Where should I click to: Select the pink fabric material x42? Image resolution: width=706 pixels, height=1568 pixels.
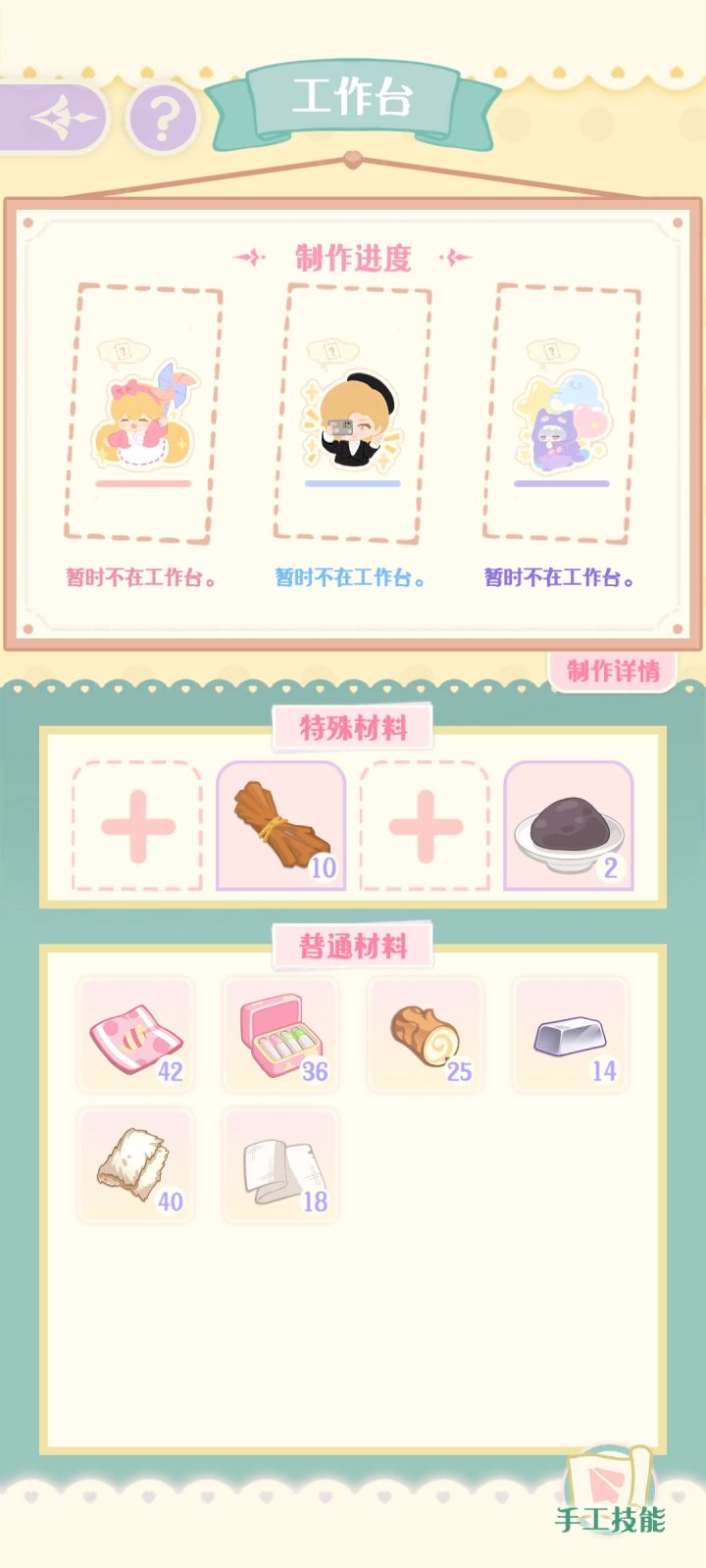coord(135,1034)
